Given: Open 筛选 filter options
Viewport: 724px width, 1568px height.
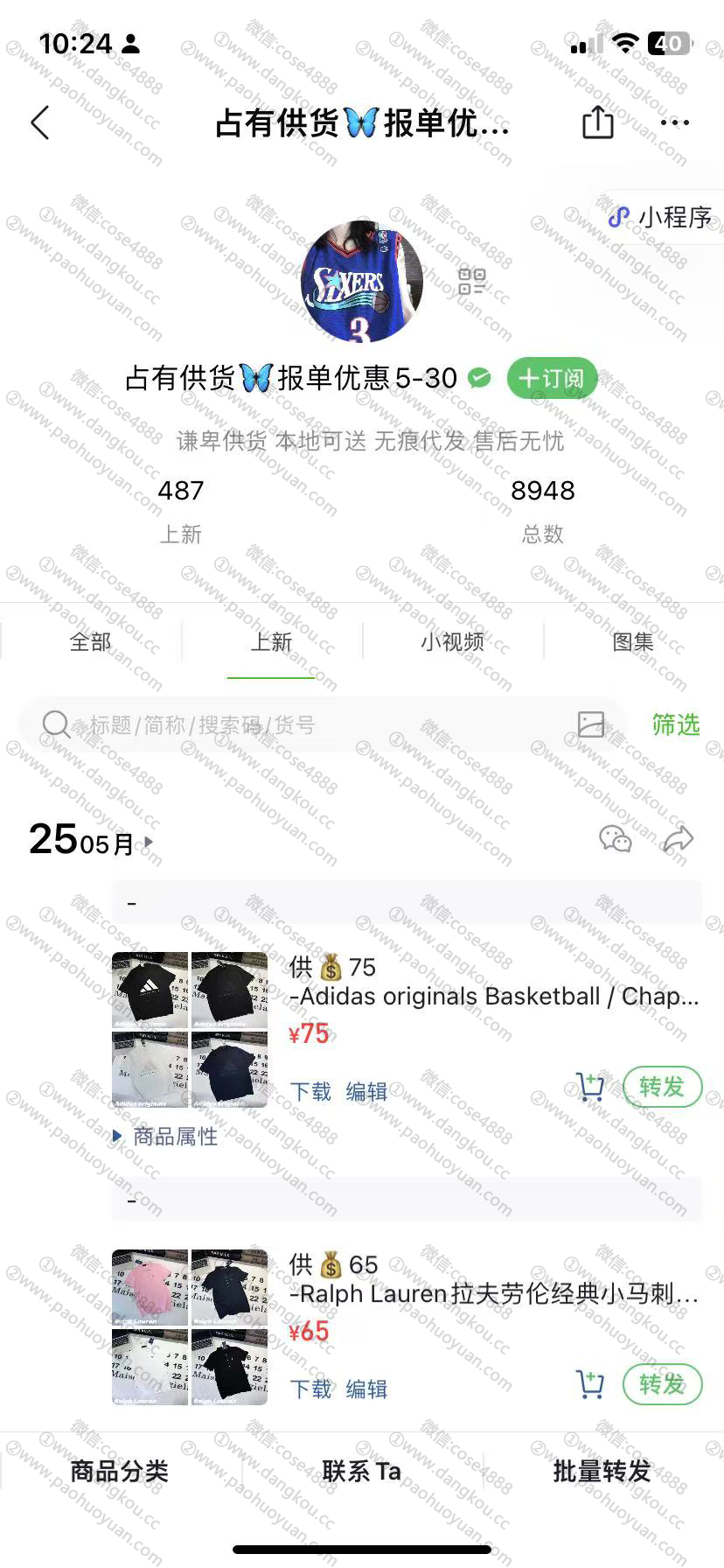Looking at the screenshot, I should tap(676, 724).
